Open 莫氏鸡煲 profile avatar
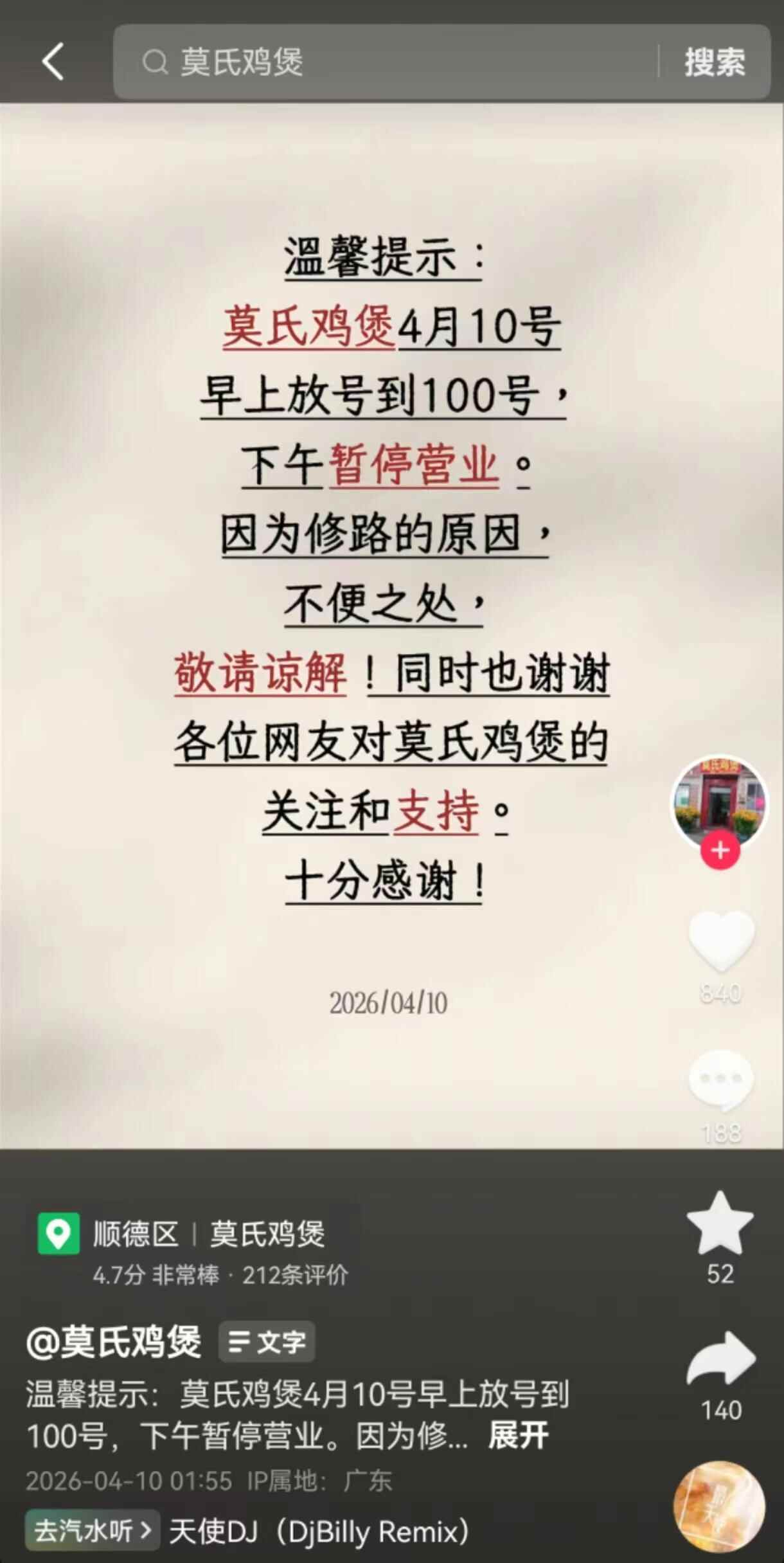The image size is (784, 1563). tap(719, 800)
